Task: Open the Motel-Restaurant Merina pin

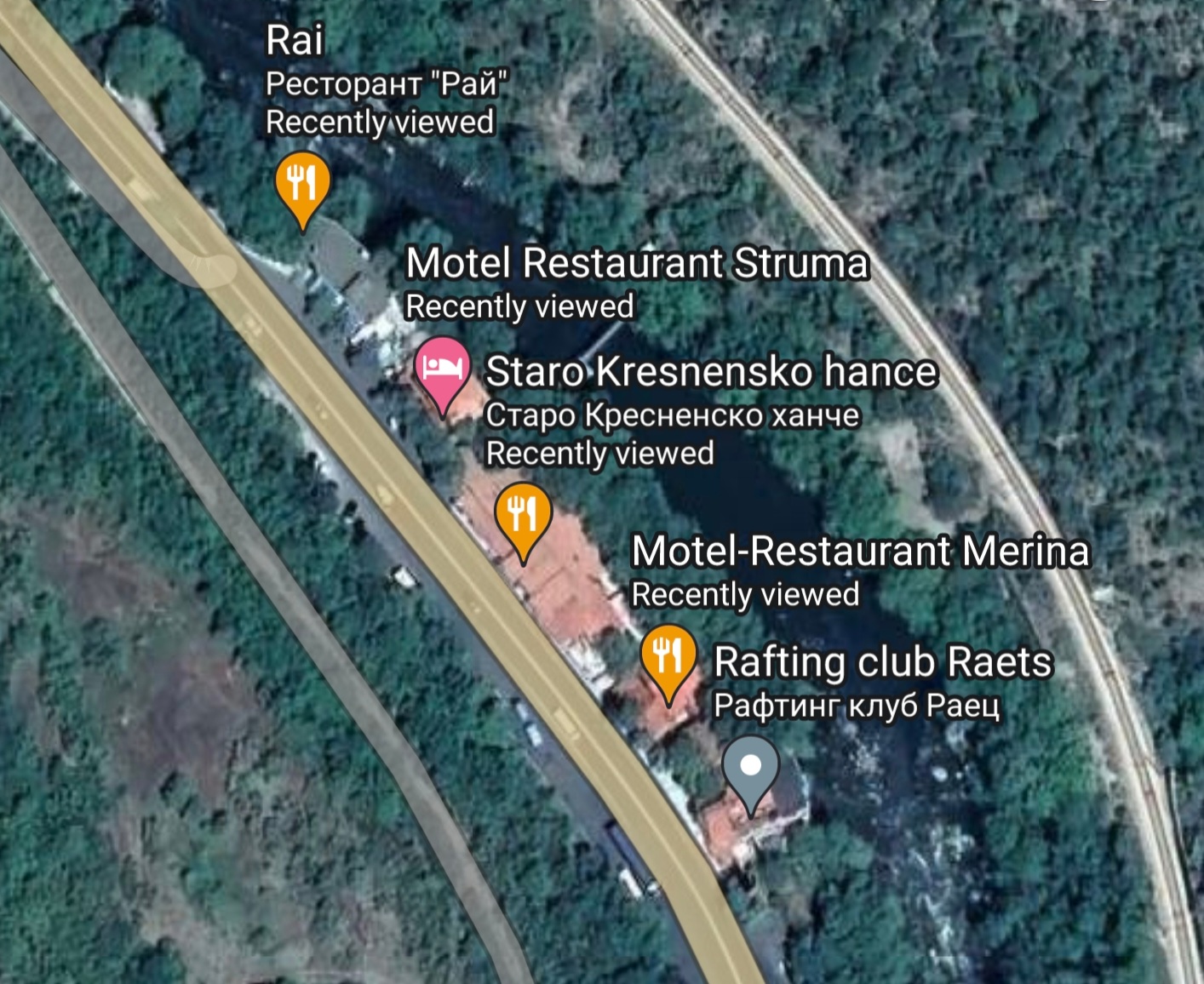Action: pyautogui.click(x=668, y=658)
